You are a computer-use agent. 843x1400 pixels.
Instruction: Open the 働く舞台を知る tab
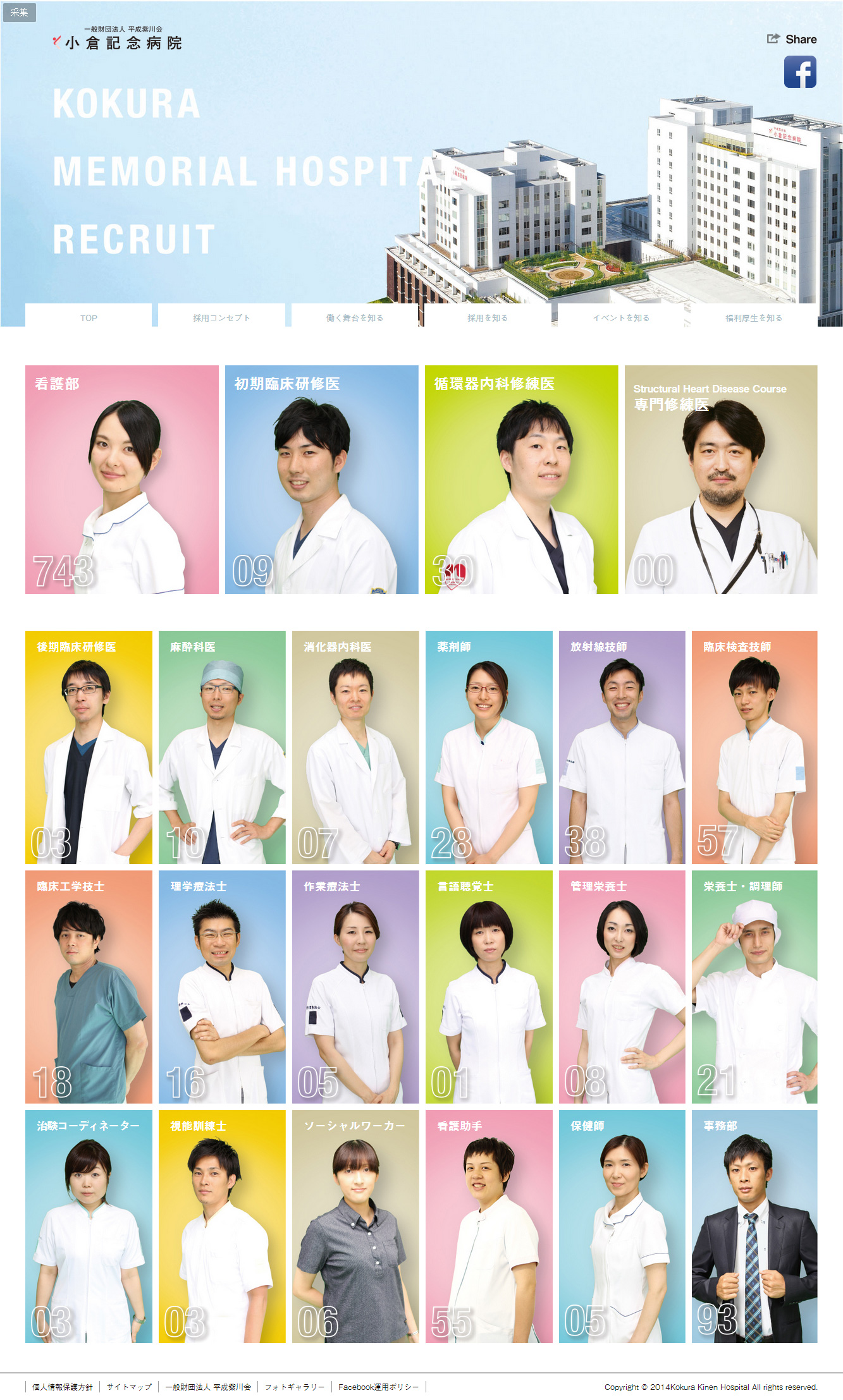pos(354,317)
